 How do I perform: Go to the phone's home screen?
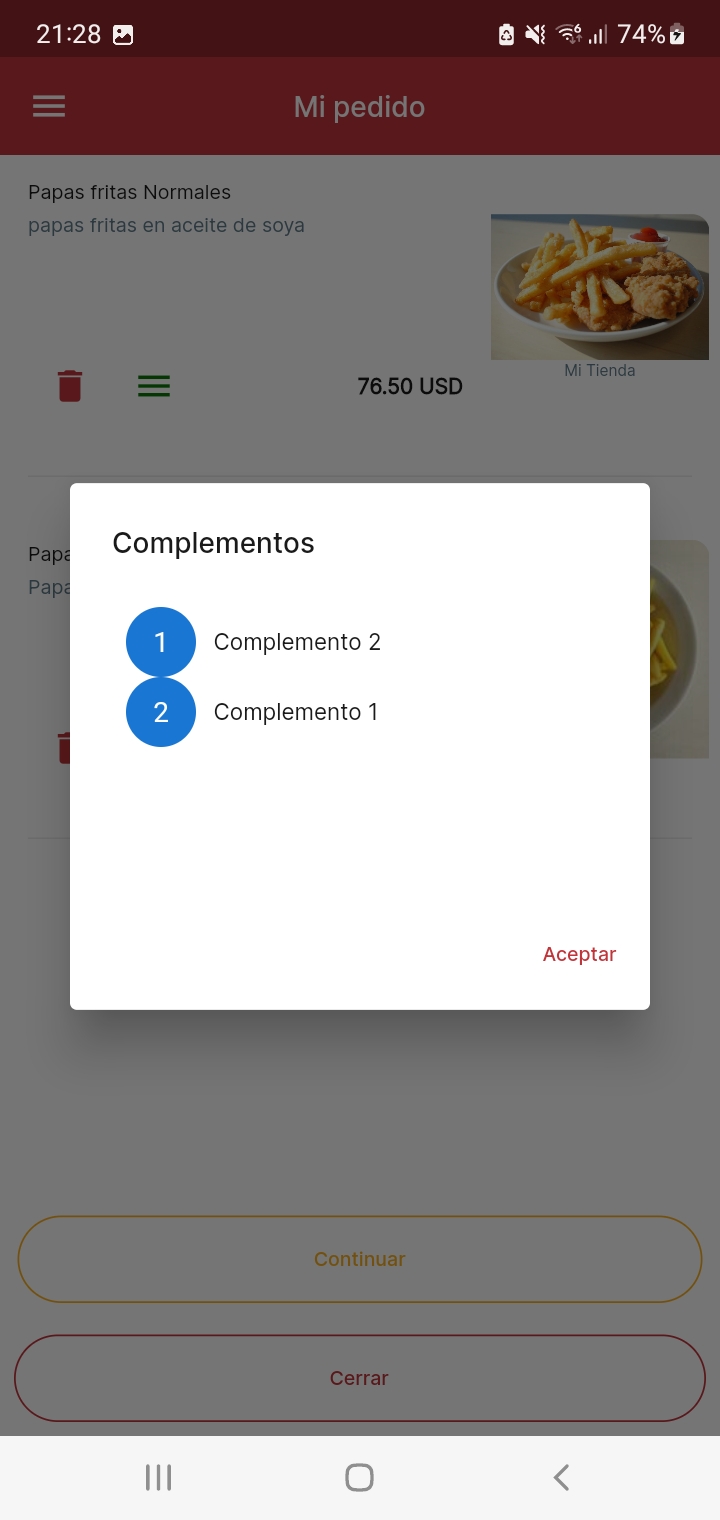pyautogui.click(x=359, y=1477)
